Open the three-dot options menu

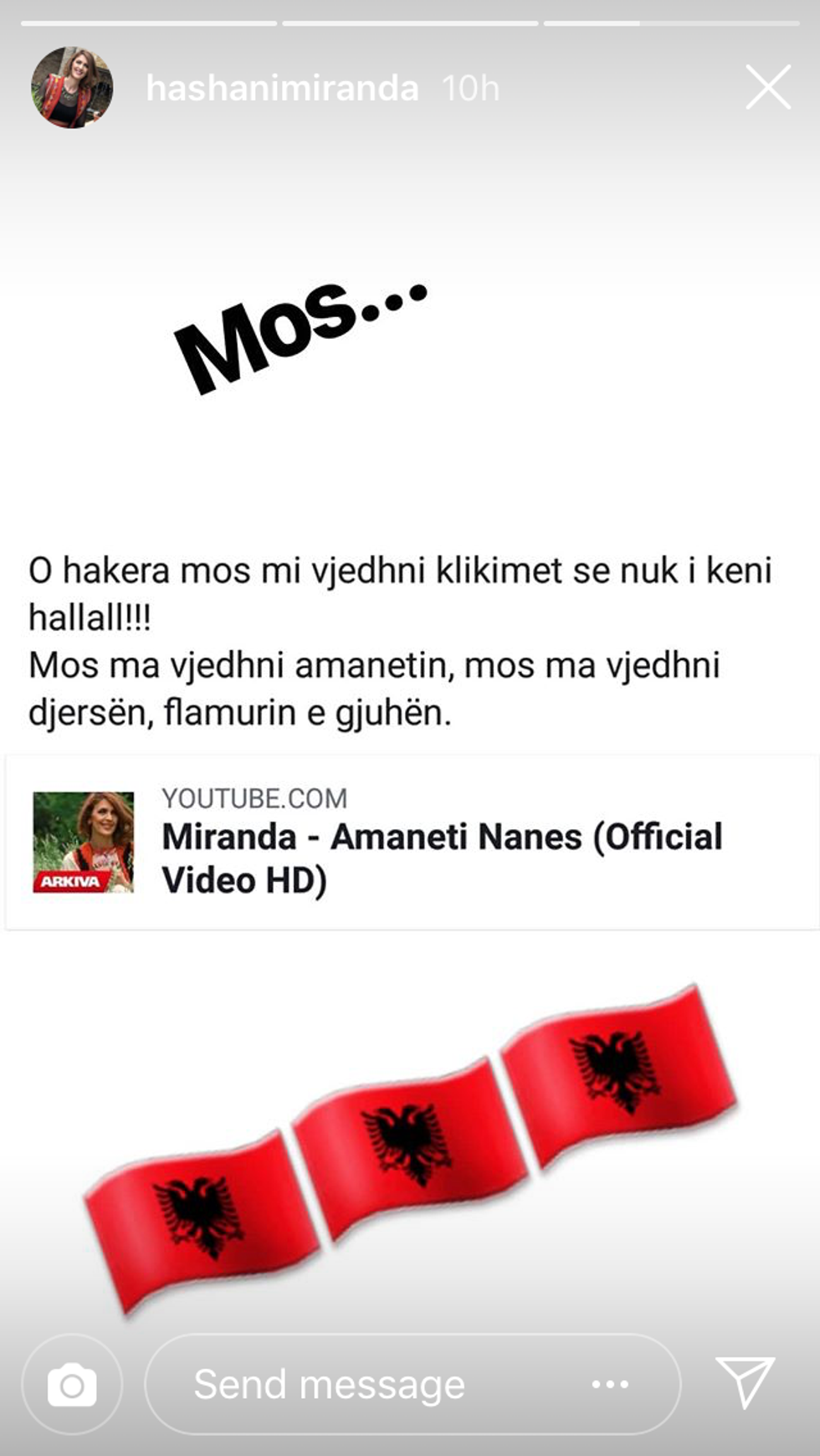610,1385
